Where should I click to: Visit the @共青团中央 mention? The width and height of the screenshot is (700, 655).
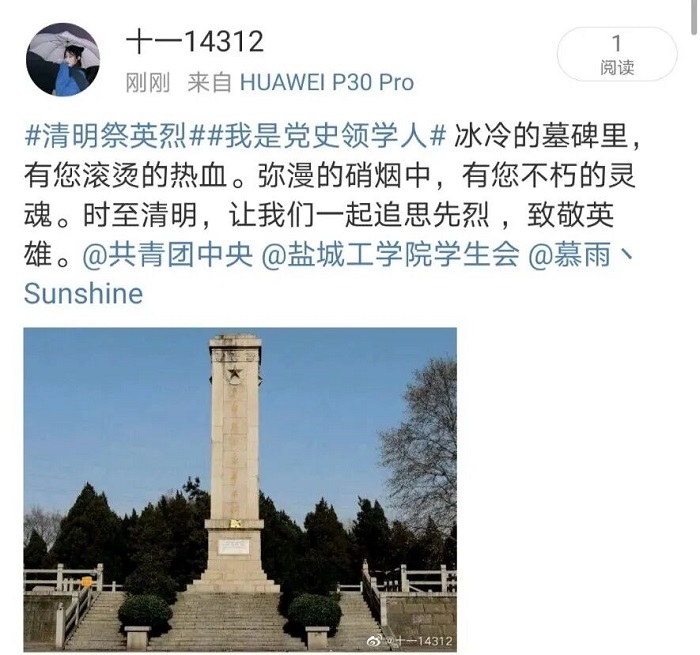click(164, 254)
